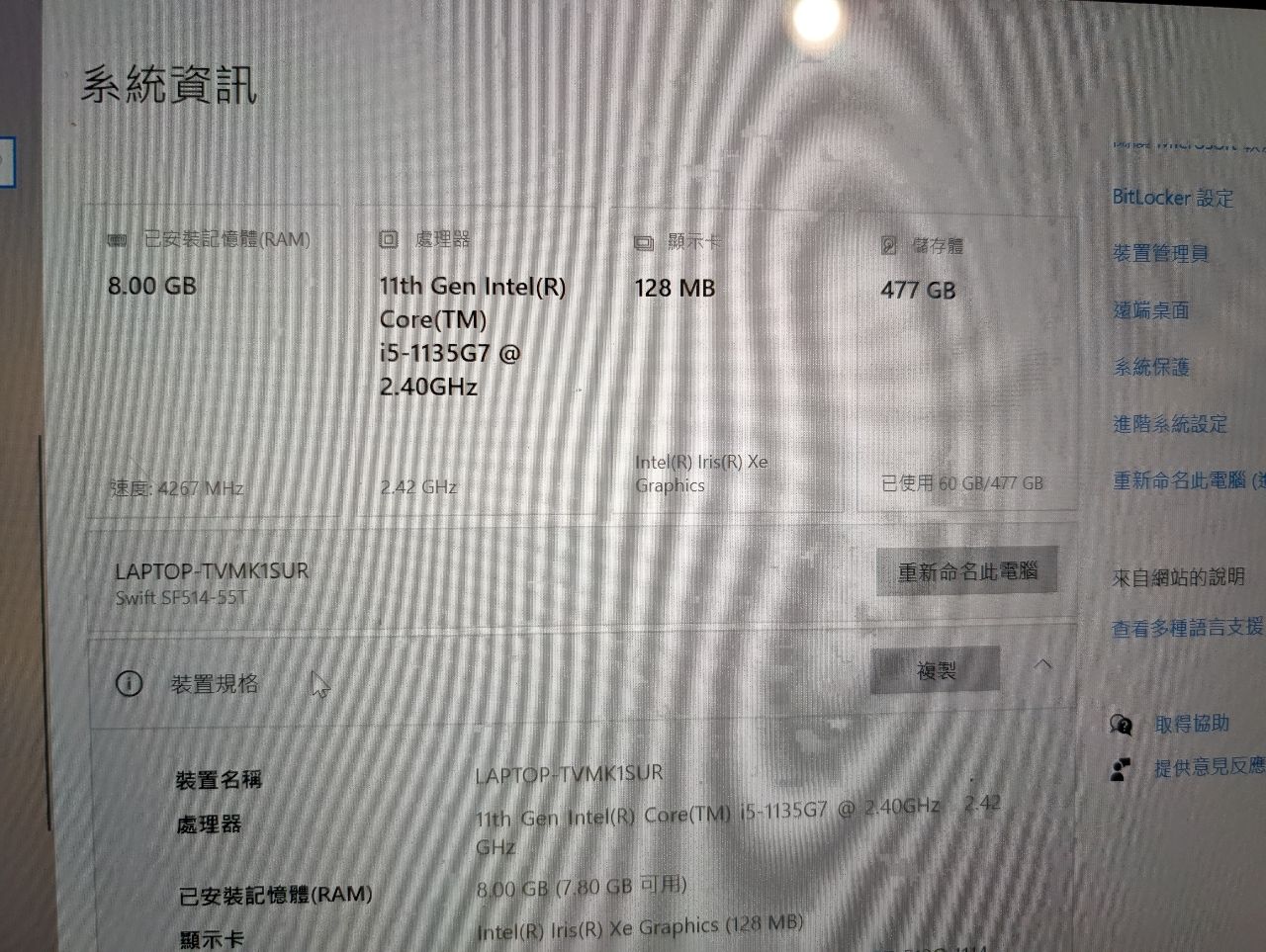Open 進階系統設定 link
1266x952 pixels.
point(1170,424)
